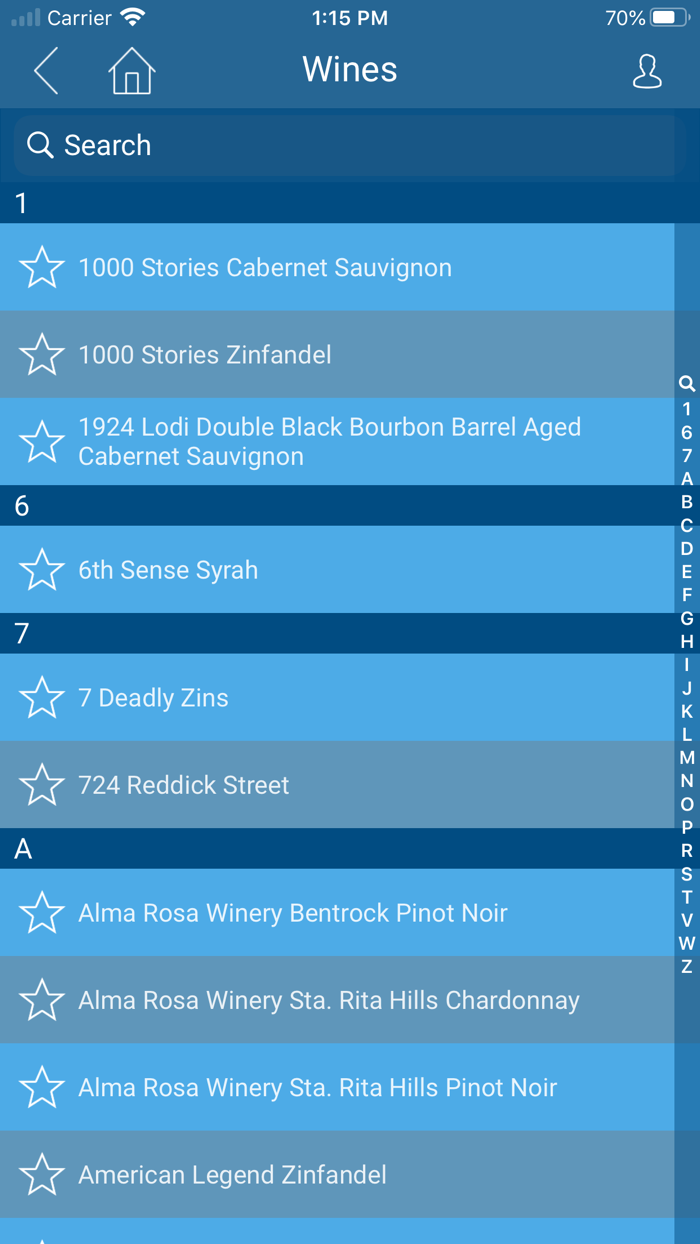Tap the magnifier atop the side index
The width and height of the screenshot is (700, 1244).
(x=687, y=384)
